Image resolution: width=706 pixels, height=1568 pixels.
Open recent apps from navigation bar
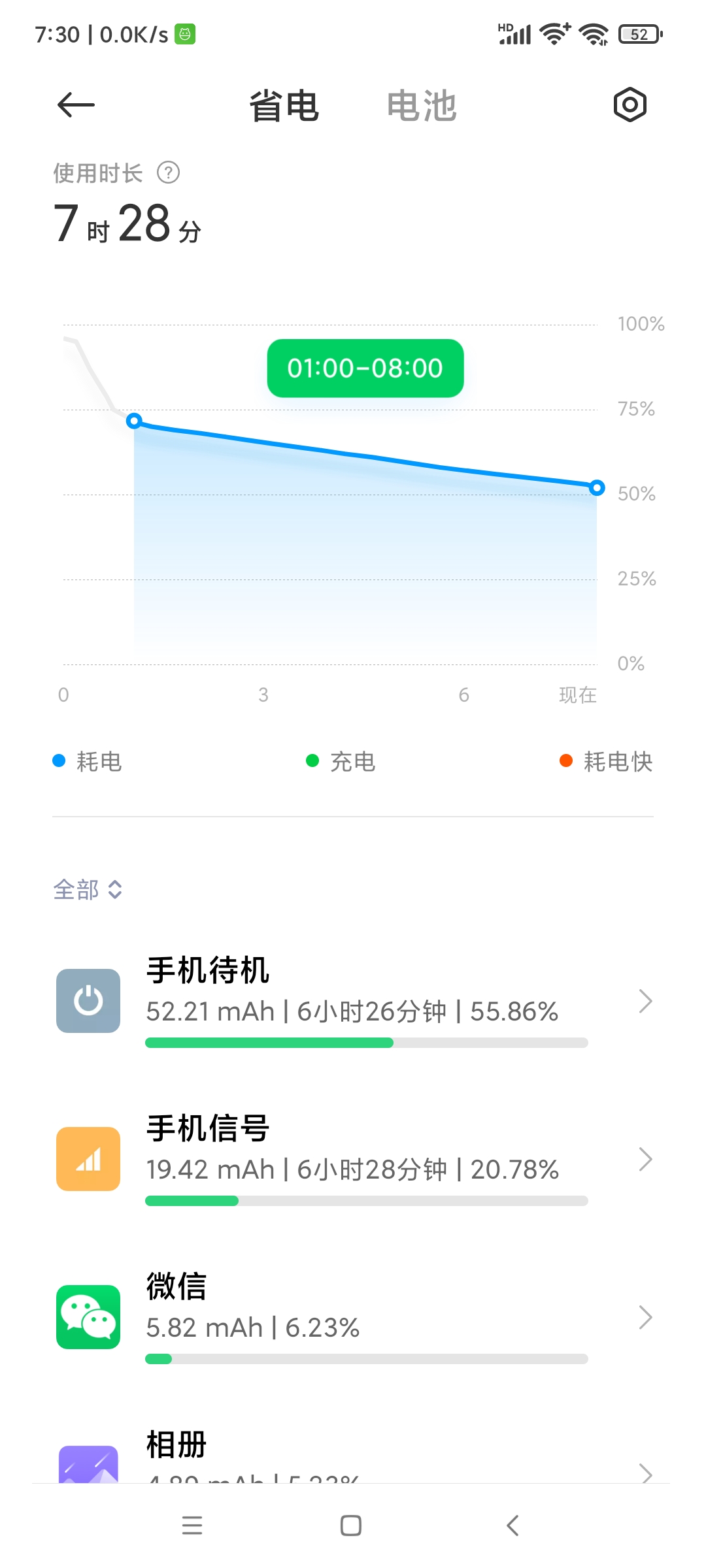(192, 1526)
